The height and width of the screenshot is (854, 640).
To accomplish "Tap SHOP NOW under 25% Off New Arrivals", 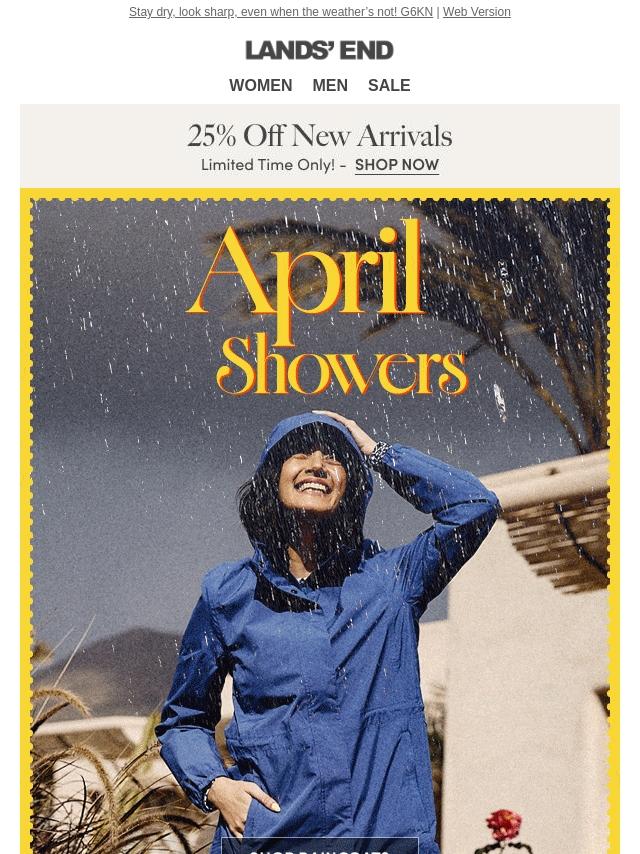I will (x=397, y=165).
